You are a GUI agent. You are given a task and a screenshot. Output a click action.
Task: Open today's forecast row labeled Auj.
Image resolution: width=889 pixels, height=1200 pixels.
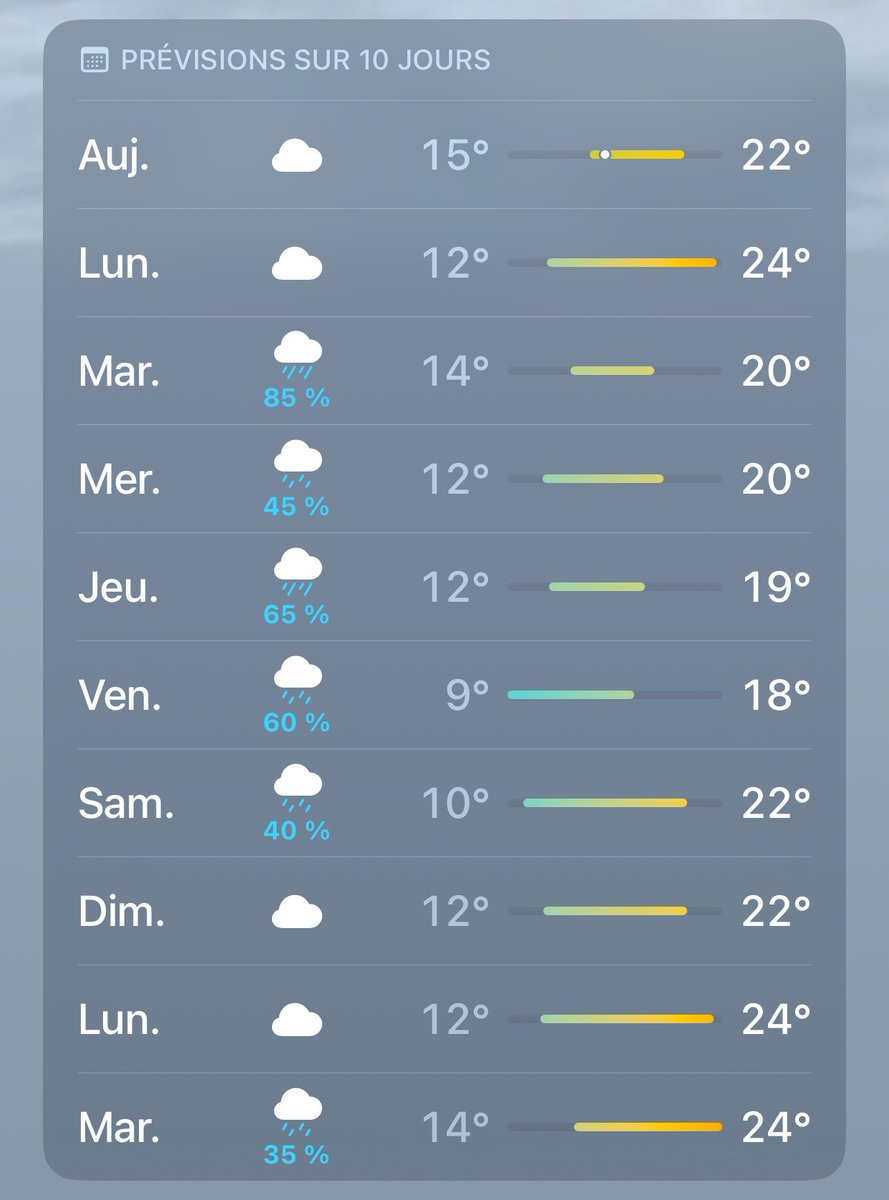tap(444, 155)
